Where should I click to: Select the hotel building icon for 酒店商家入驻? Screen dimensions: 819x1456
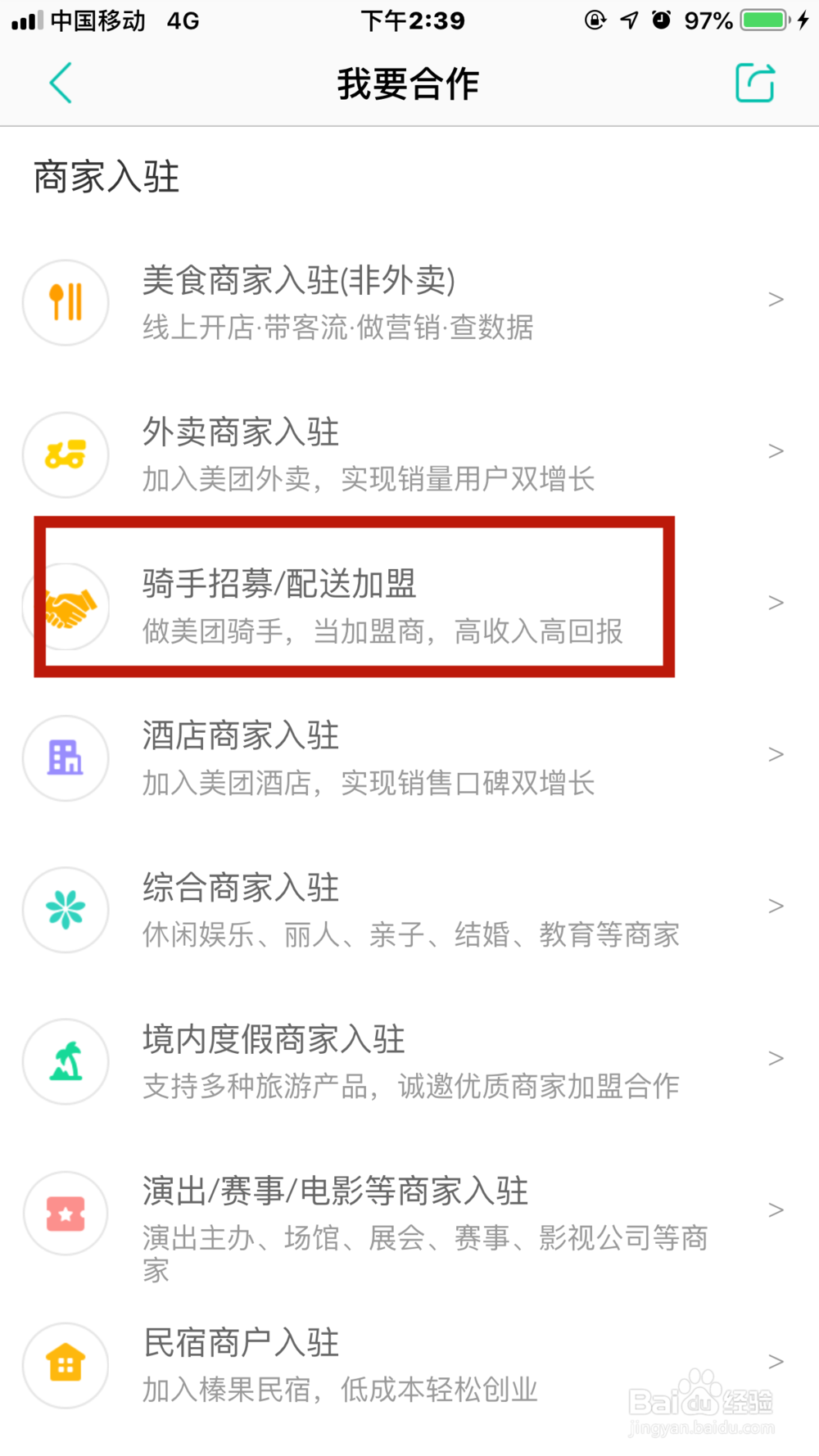[x=66, y=757]
